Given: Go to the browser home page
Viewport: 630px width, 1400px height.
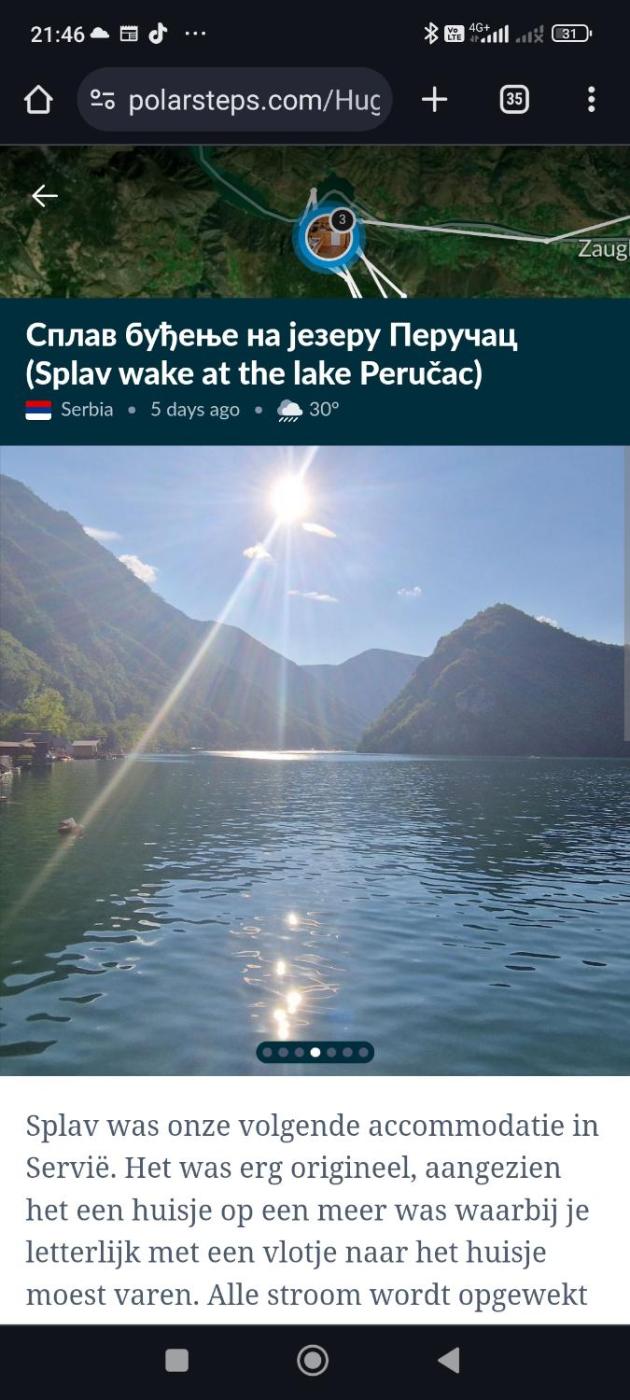Looking at the screenshot, I should point(38,99).
